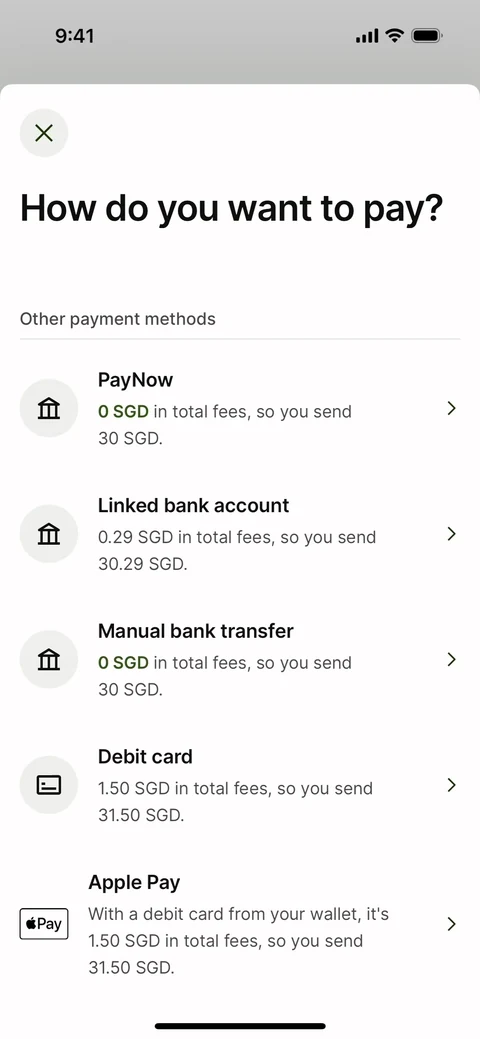Pick Manual bank transfer
This screenshot has height=1039, width=480.
click(240, 659)
